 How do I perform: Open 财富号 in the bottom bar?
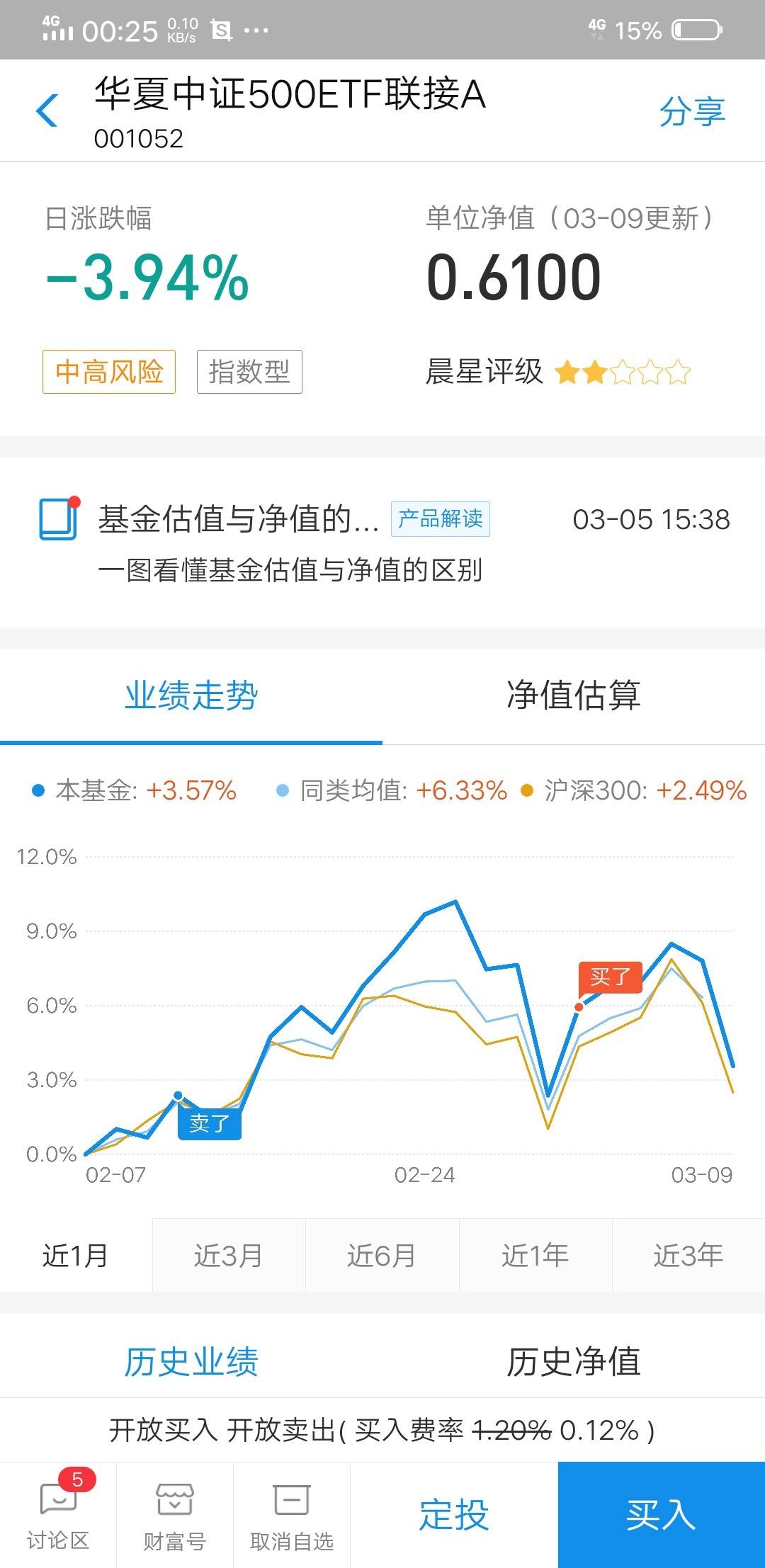(175, 1516)
